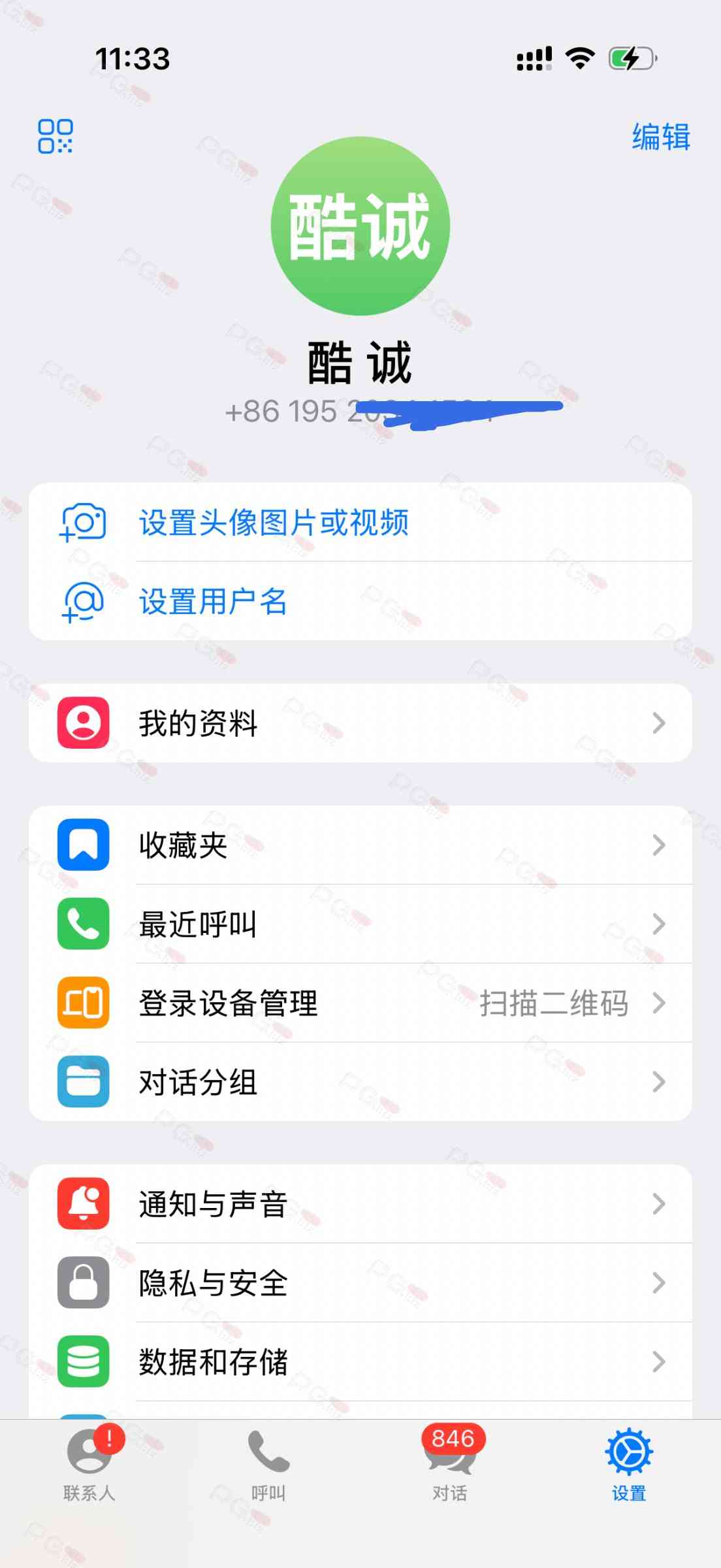721x1568 pixels.
Task: Open 通知与声音 settings
Action: tap(360, 1204)
